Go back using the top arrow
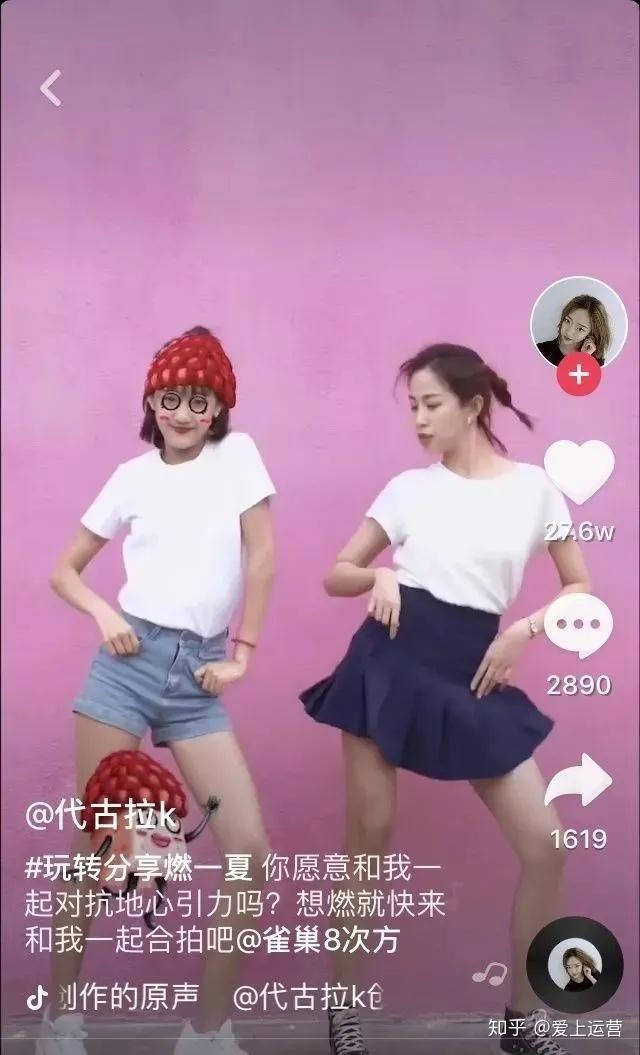640x1055 pixels. pyautogui.click(x=50, y=88)
